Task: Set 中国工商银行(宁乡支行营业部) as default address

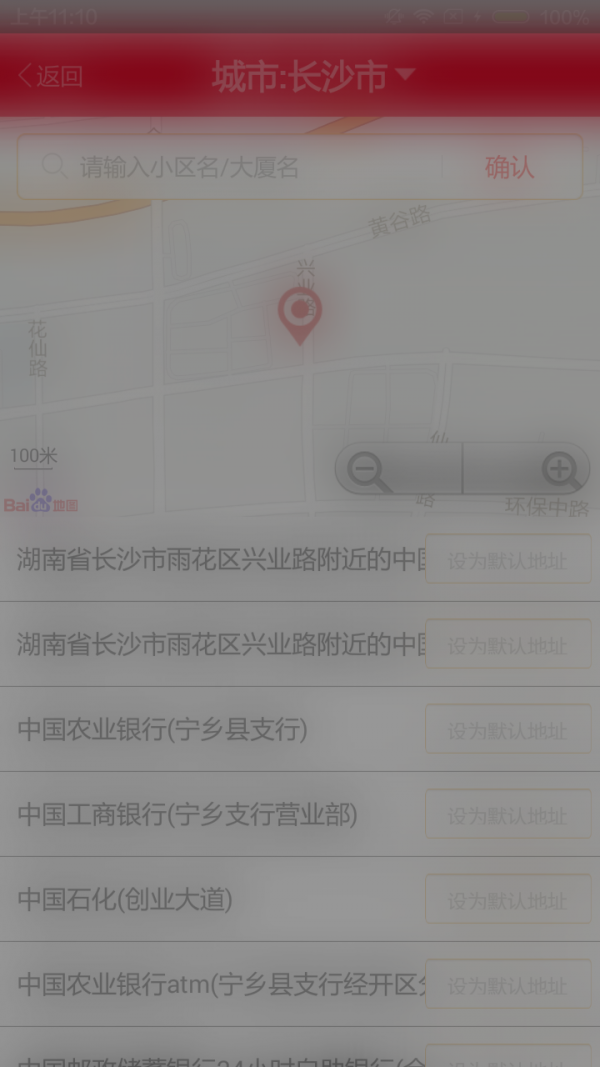Action: pos(507,815)
